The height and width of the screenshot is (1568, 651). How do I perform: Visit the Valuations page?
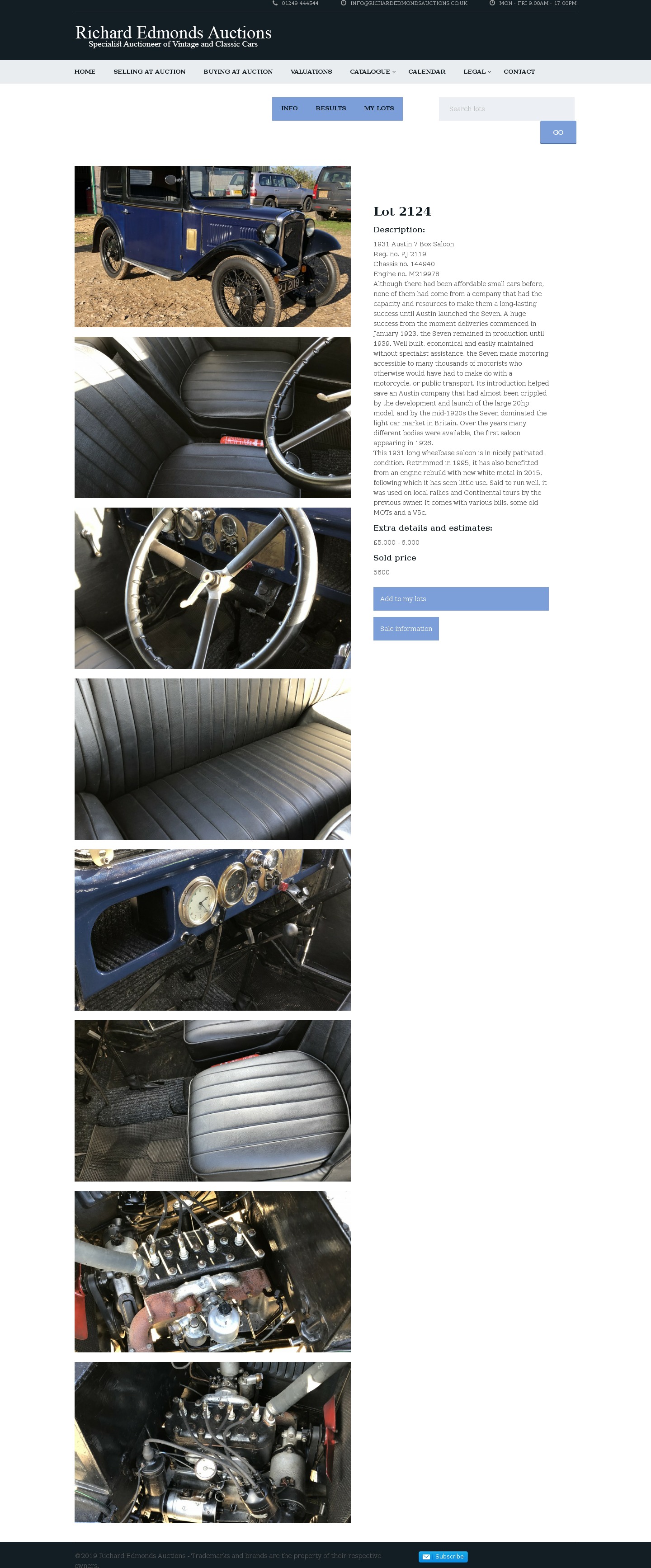[311, 72]
